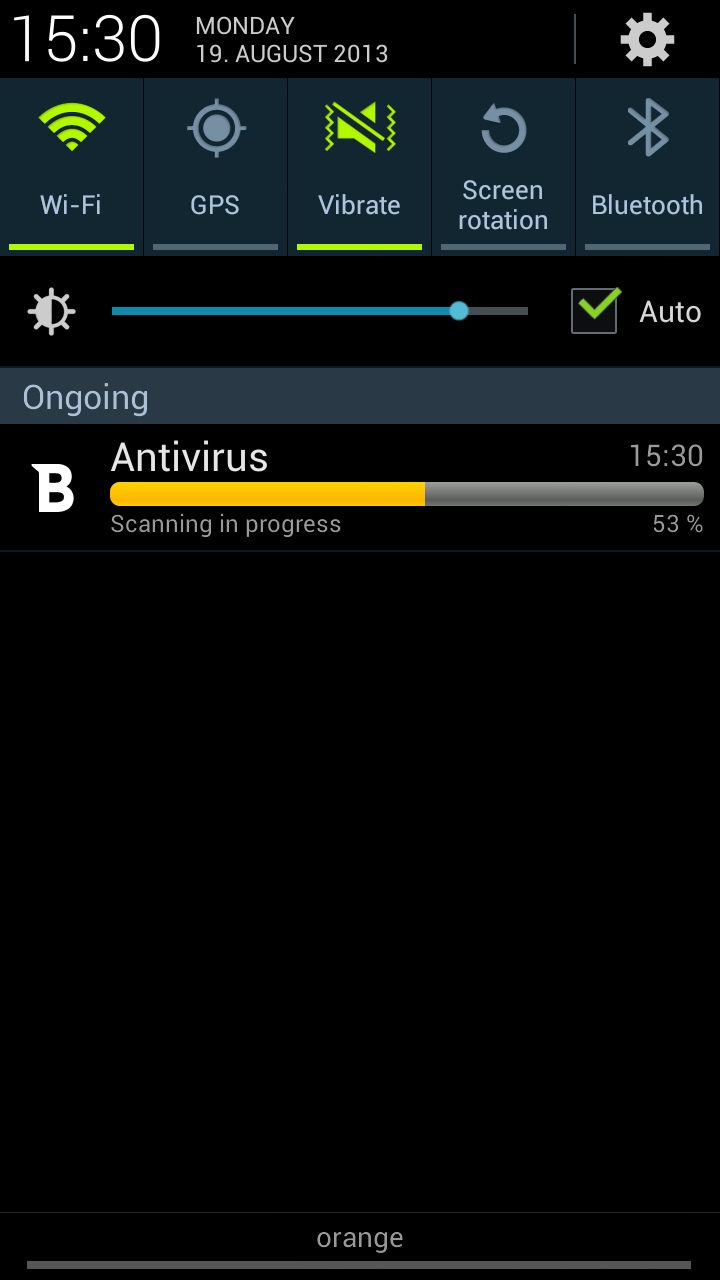
Task: Turn on Bluetooth
Action: 647,165
